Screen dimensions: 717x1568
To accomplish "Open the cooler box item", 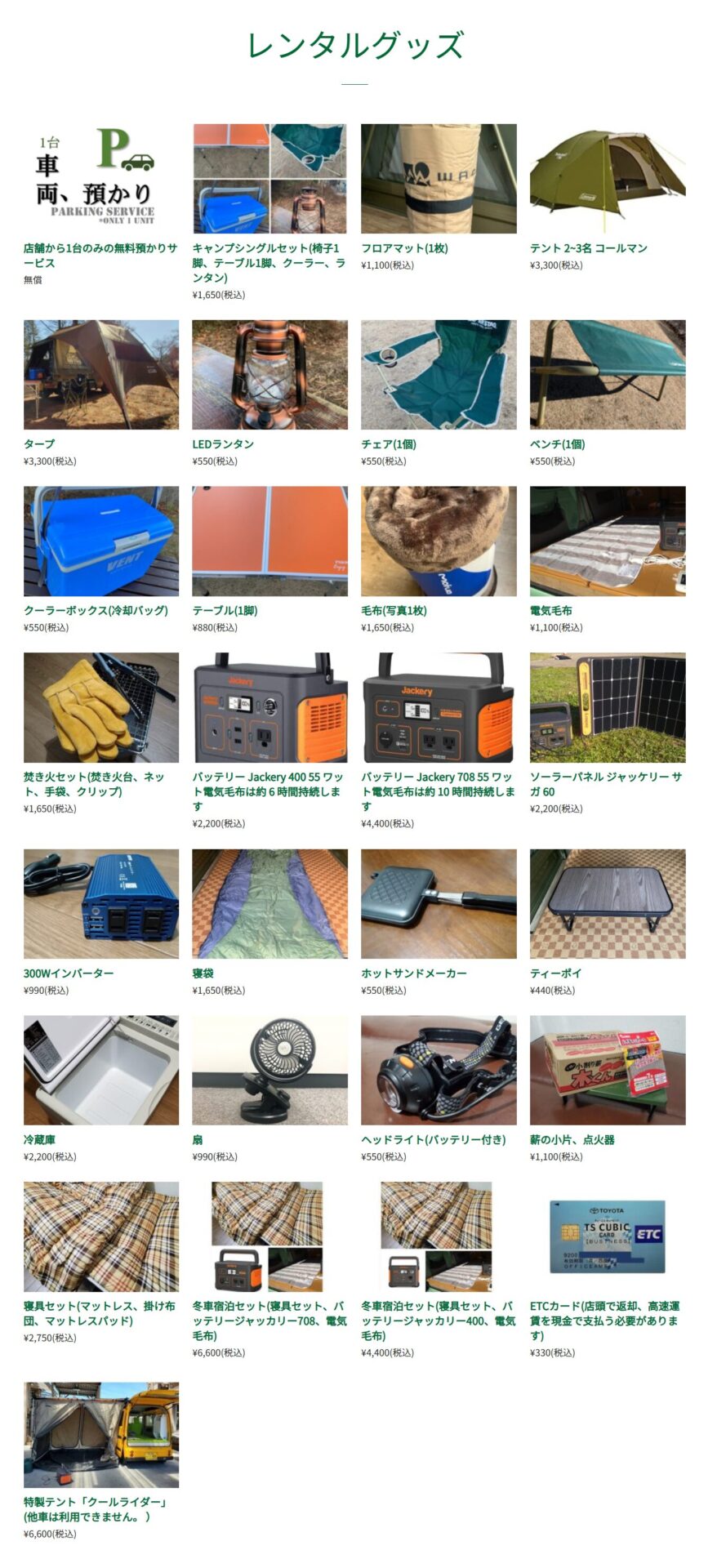I will tap(100, 541).
